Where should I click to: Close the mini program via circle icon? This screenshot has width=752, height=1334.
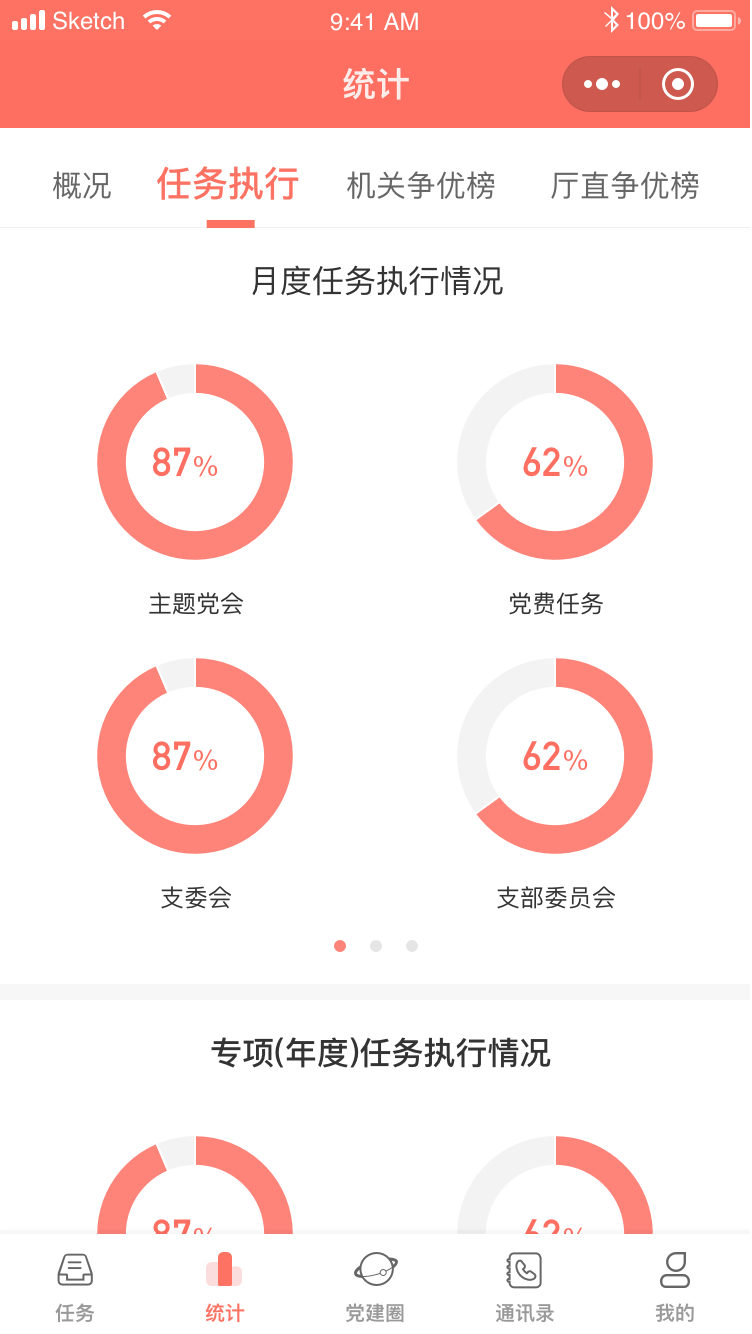[678, 84]
